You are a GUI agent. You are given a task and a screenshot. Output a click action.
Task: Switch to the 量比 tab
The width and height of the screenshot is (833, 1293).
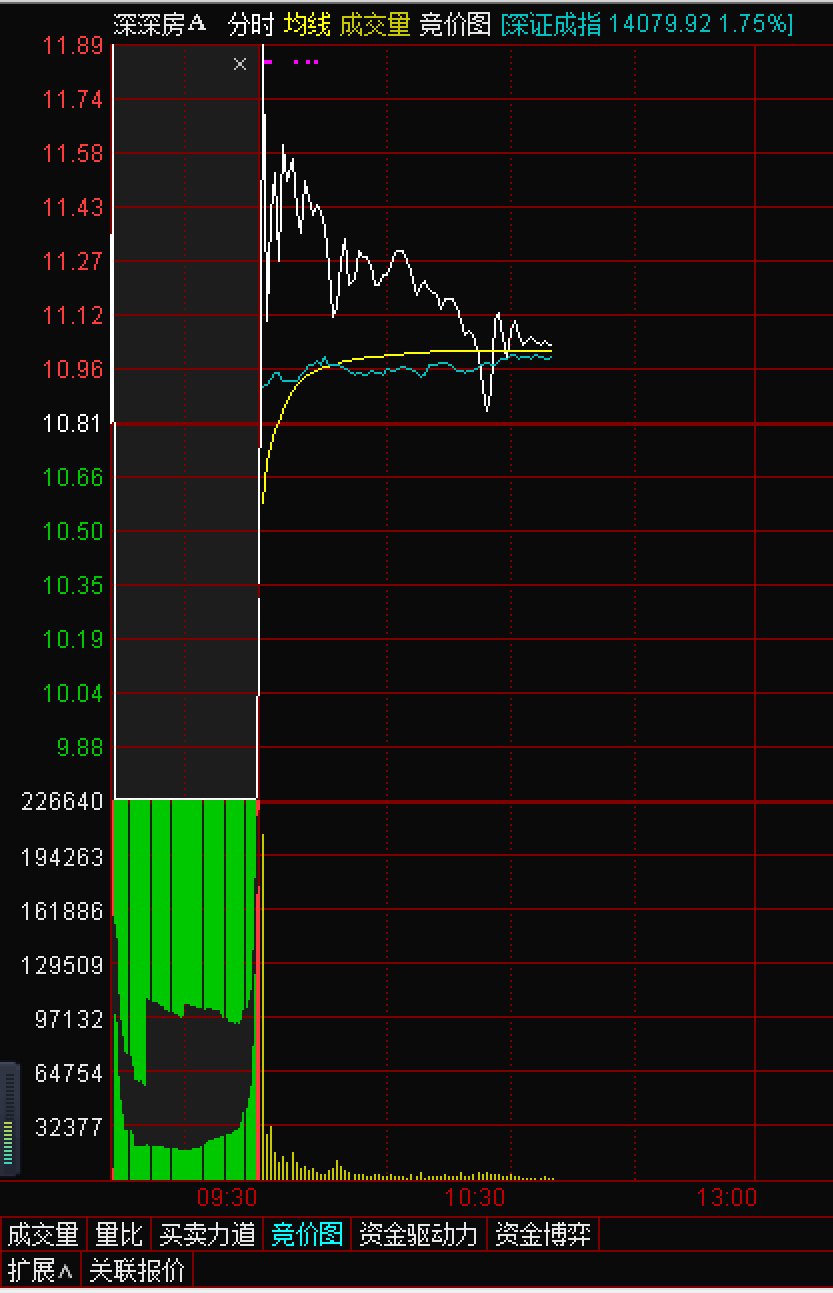[119, 1235]
